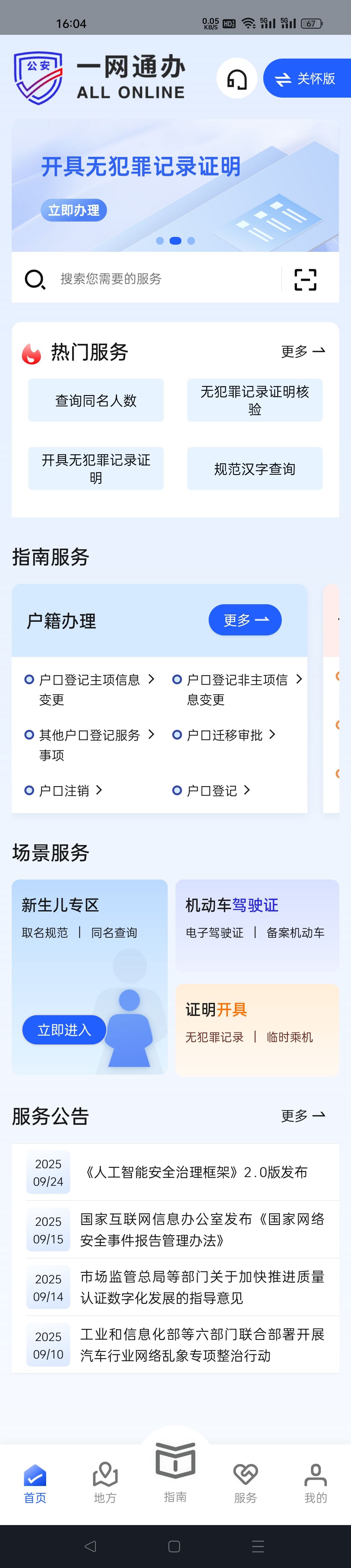Open the scan code icon
Image resolution: width=351 pixels, height=1568 pixels.
point(305,280)
